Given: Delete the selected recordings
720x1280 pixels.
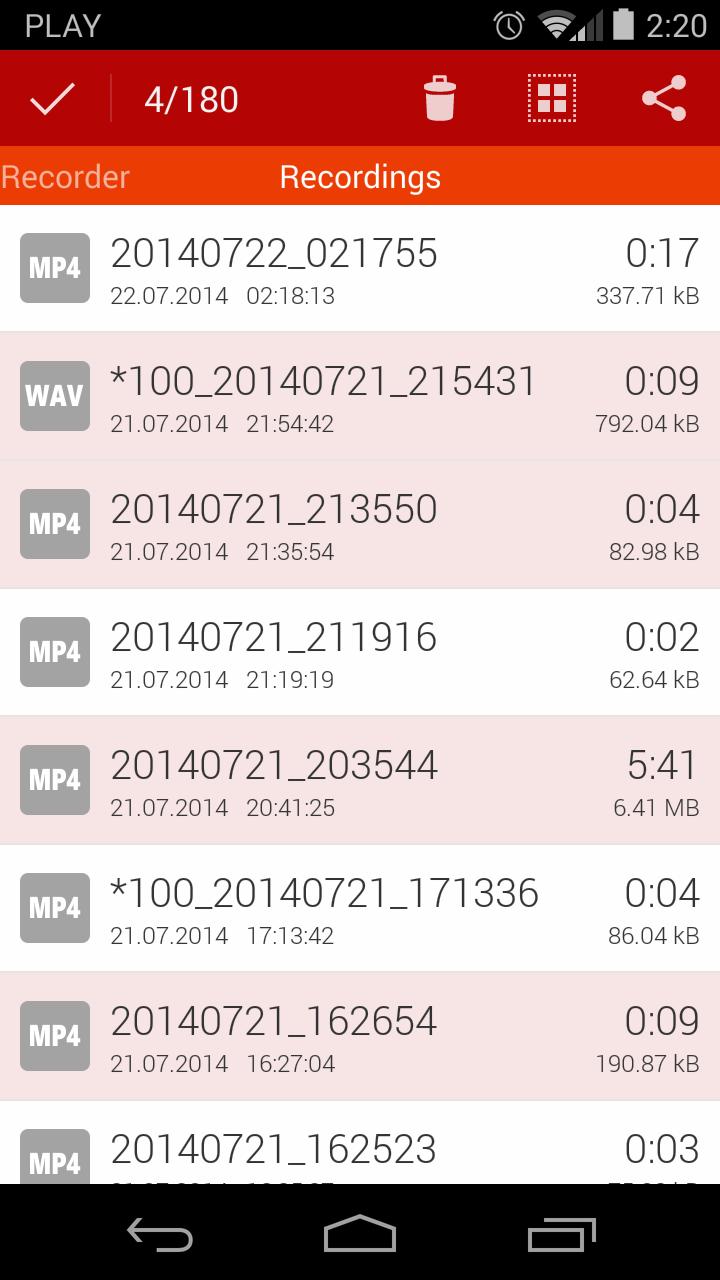Looking at the screenshot, I should pyautogui.click(x=440, y=99).
